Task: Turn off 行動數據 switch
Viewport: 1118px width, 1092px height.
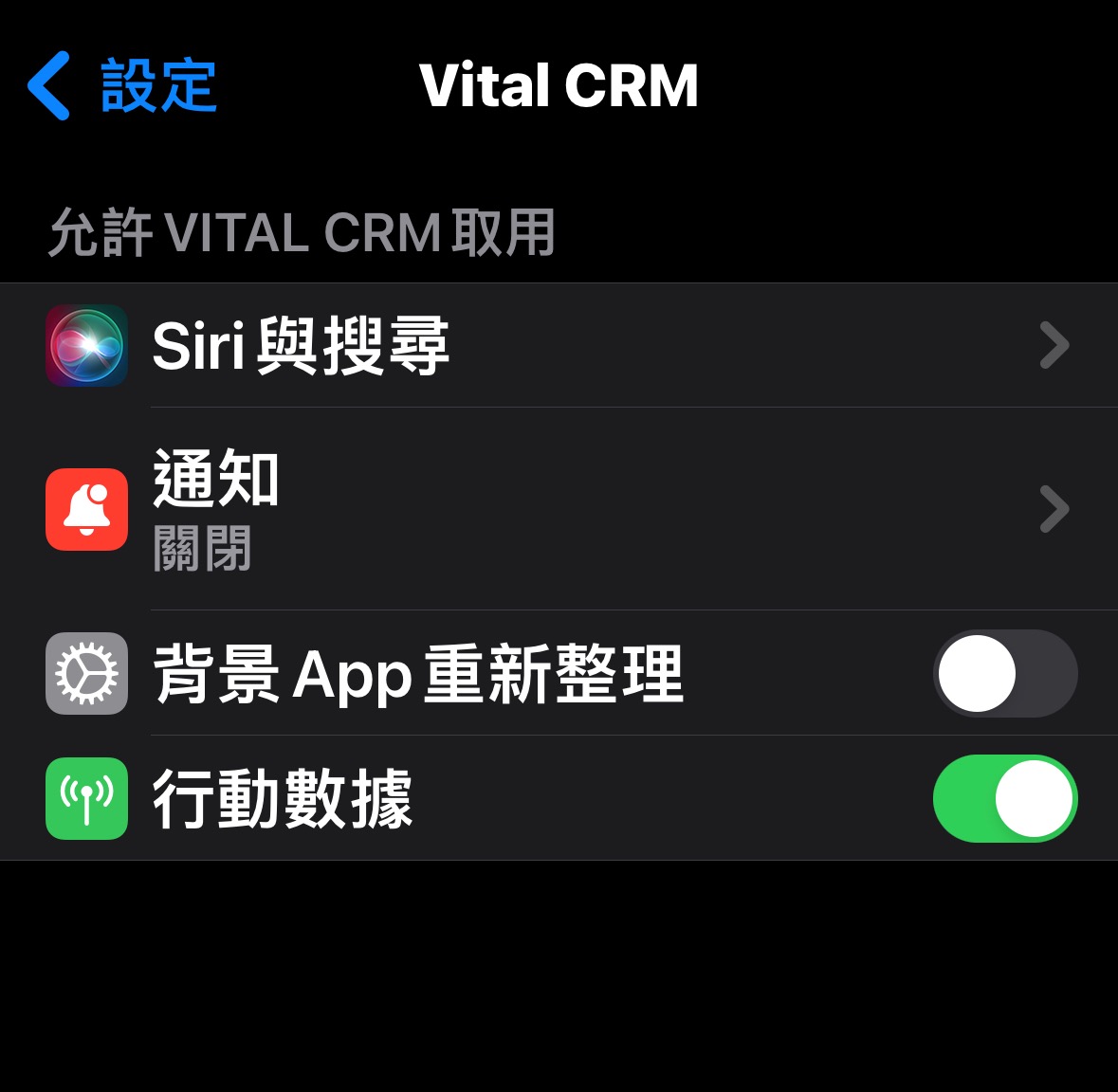Action: 1004,798
